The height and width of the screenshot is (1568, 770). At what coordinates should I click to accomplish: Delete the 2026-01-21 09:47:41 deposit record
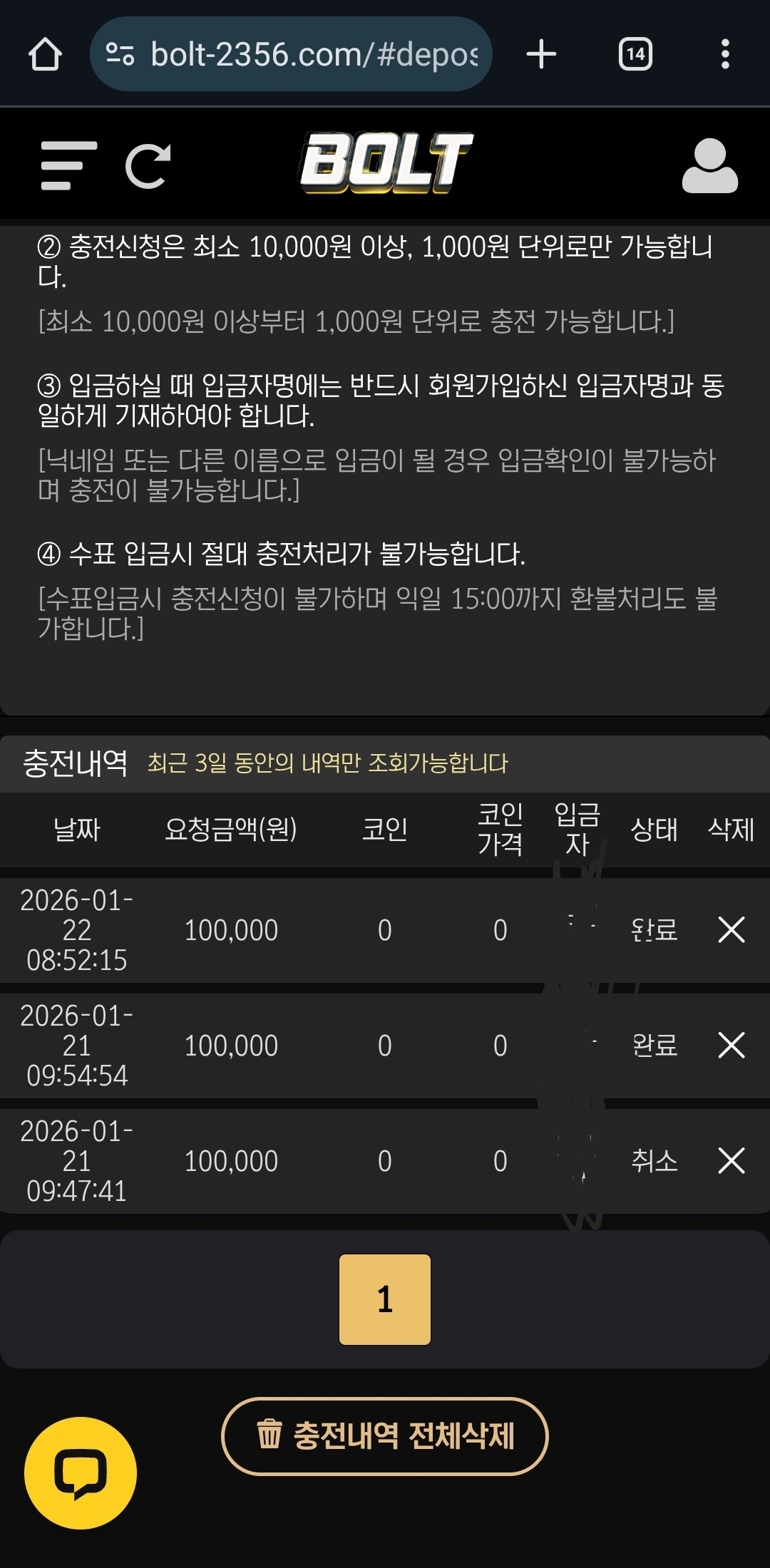(x=731, y=1161)
